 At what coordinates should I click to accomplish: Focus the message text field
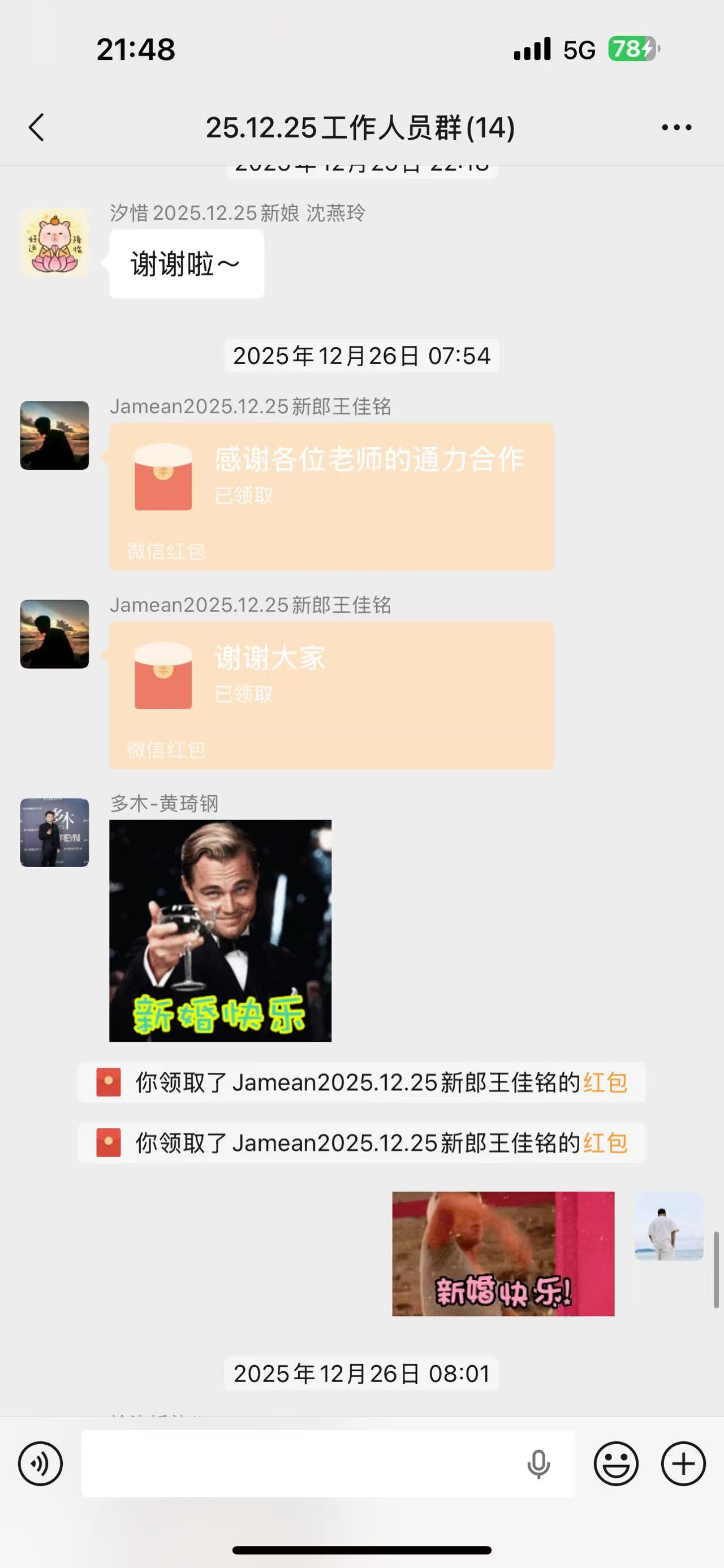299,1463
